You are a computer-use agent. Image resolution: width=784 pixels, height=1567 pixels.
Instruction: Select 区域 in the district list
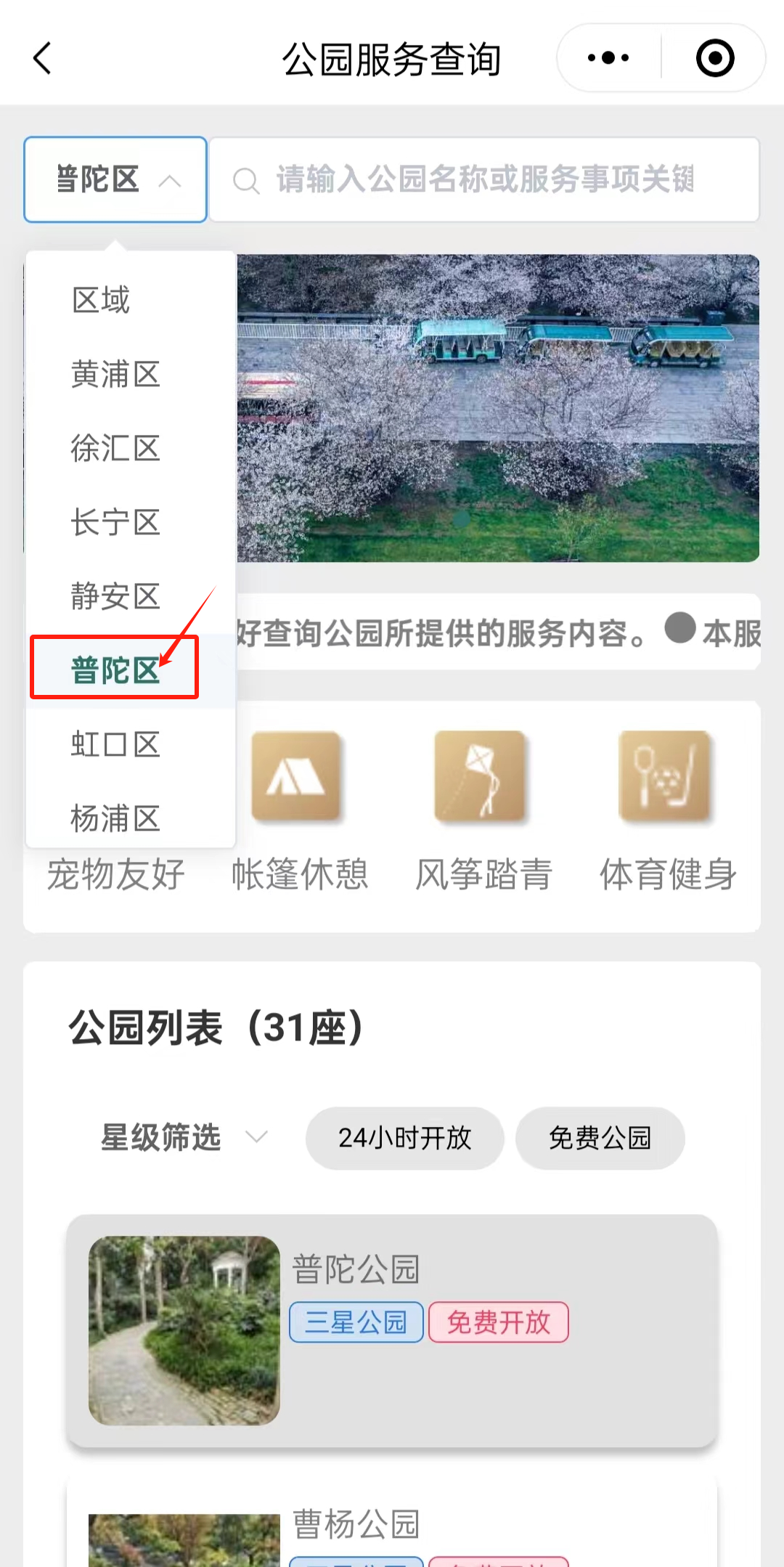click(101, 301)
